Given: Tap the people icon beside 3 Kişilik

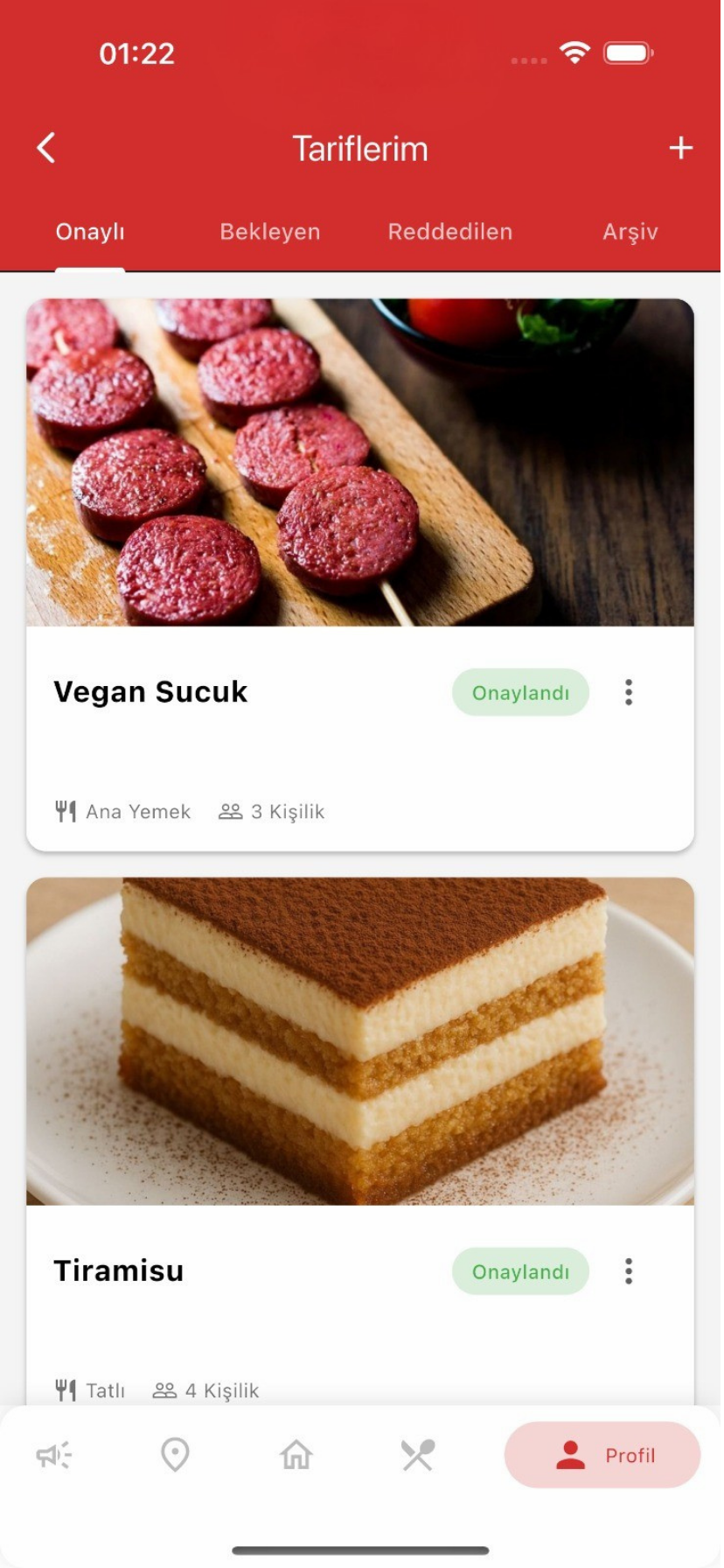Looking at the screenshot, I should tap(230, 811).
